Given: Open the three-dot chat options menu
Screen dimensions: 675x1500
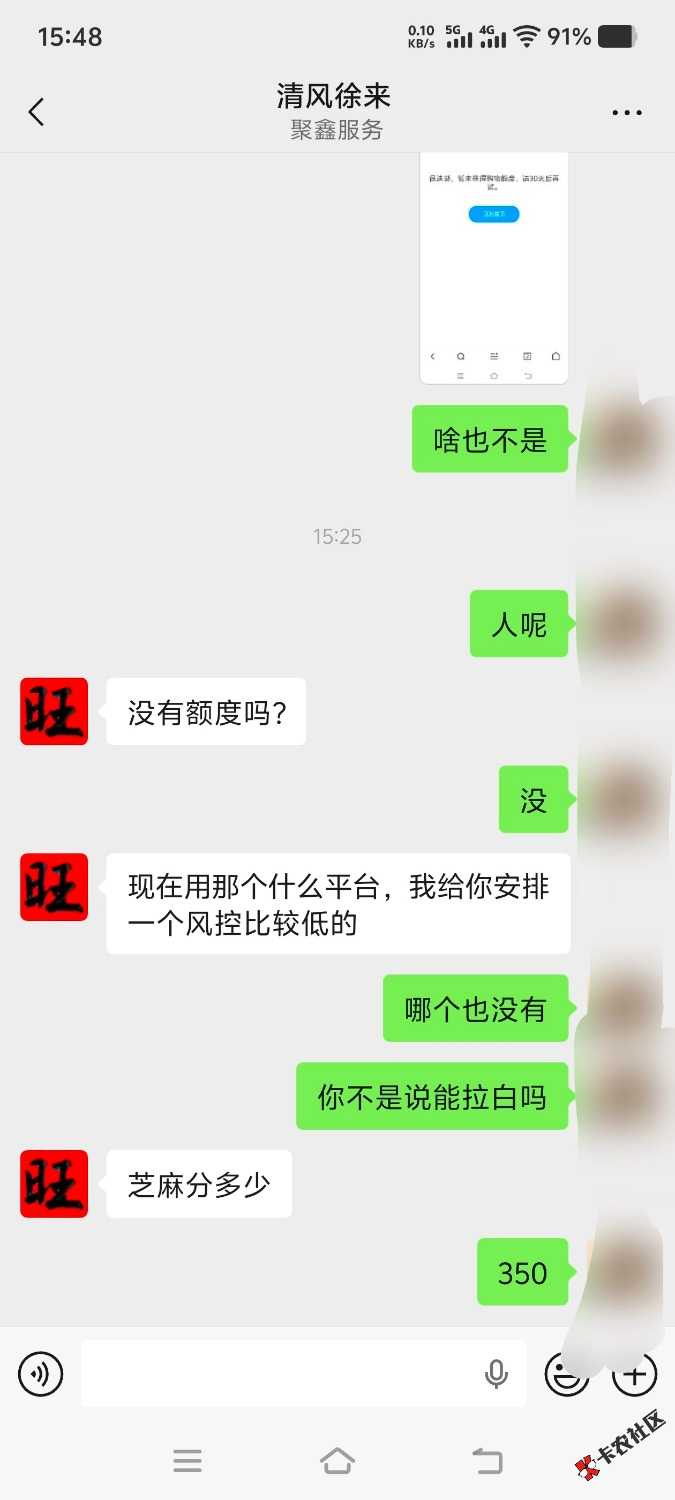Looking at the screenshot, I should point(627,112).
